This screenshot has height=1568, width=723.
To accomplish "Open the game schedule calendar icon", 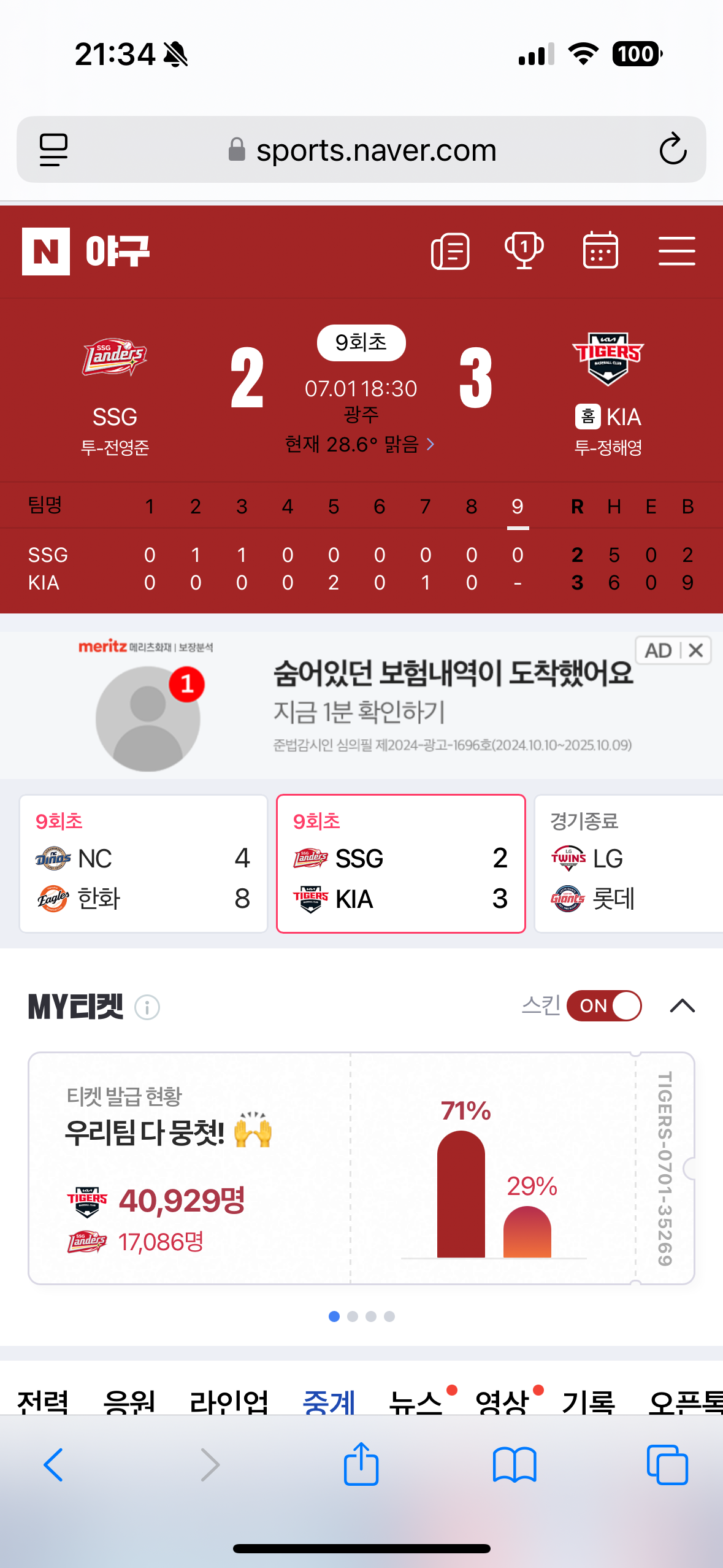I will [x=600, y=250].
